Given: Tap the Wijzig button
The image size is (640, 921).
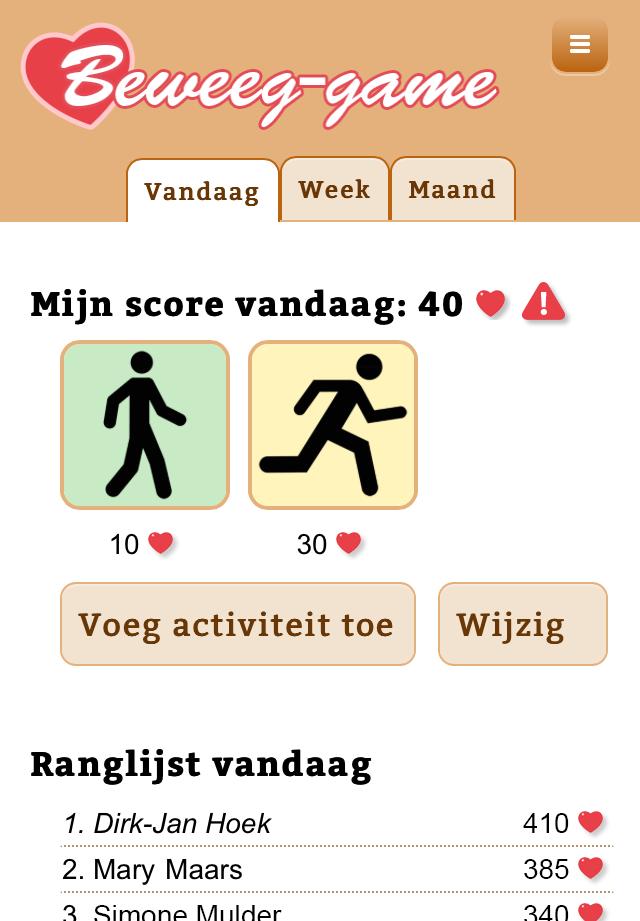Looking at the screenshot, I should (522, 624).
